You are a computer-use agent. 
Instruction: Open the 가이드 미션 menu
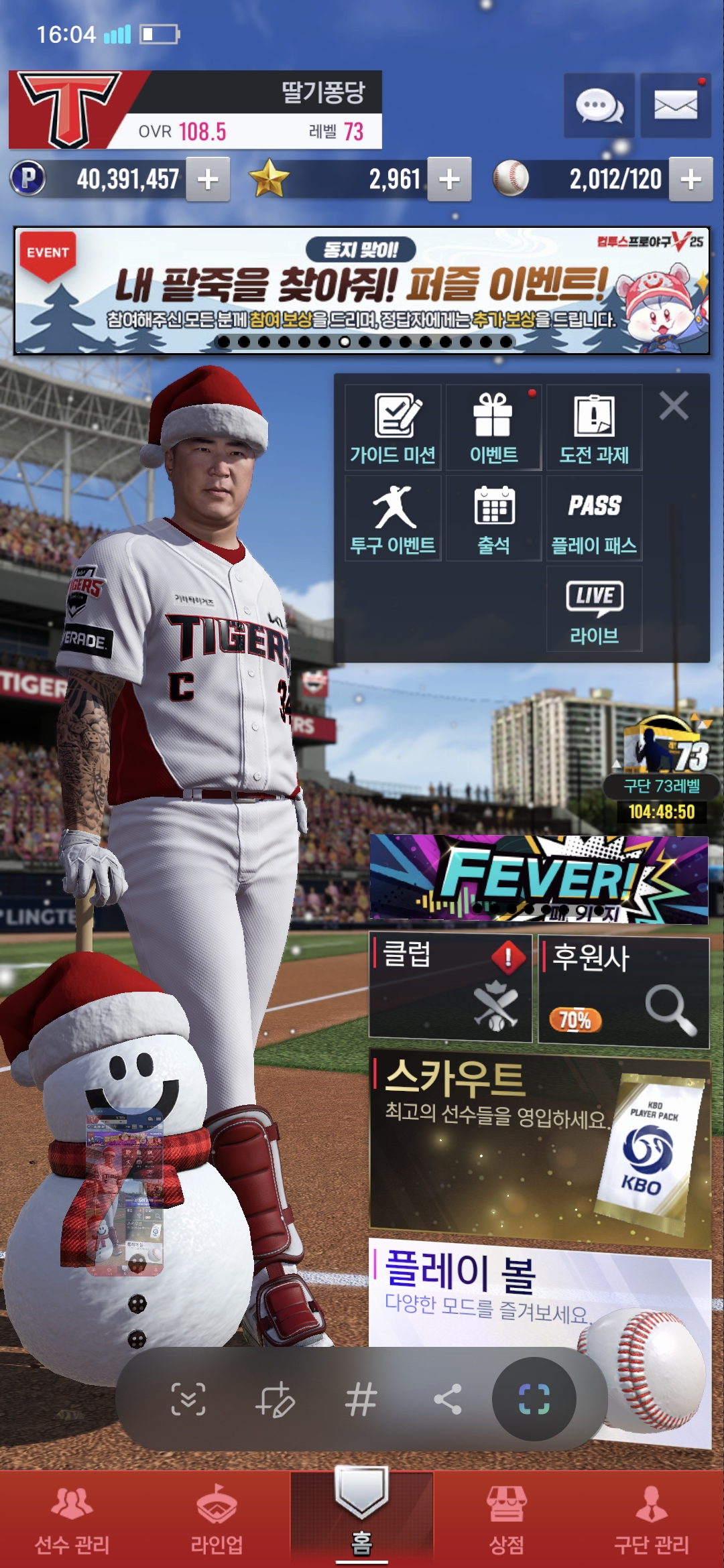click(x=393, y=428)
